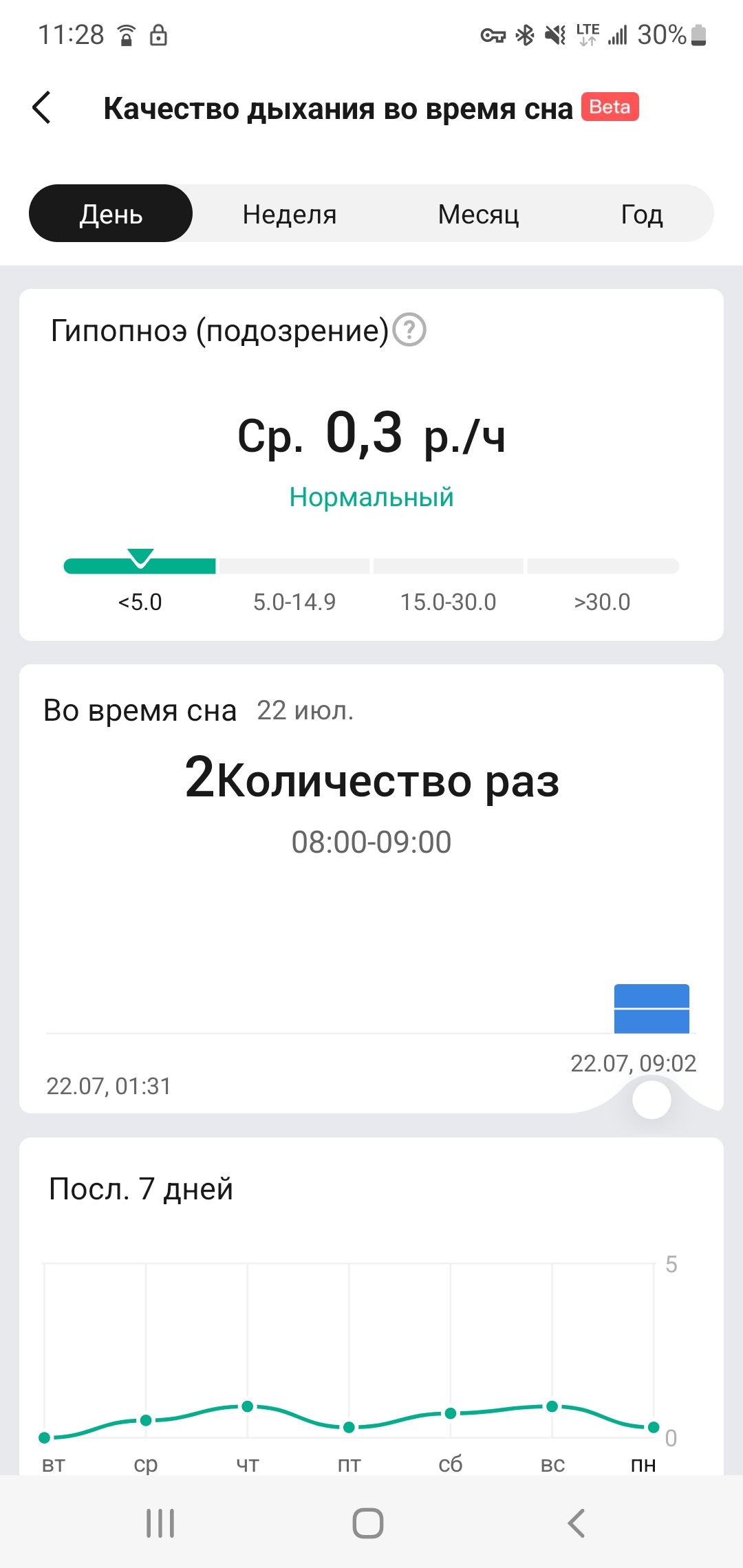This screenshot has width=743, height=1568.
Task: Tap the round handle below the sleep chart
Action: click(652, 1100)
